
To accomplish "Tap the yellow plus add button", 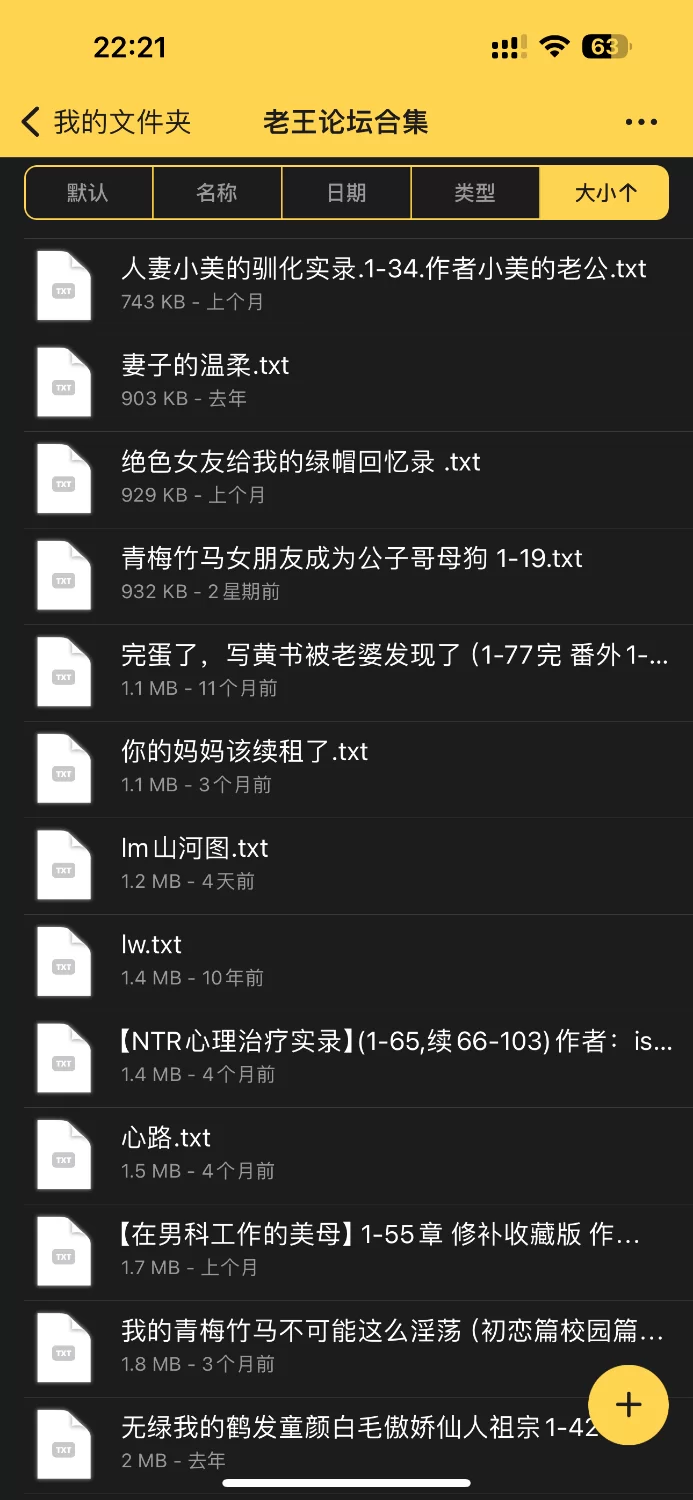I will 628,1405.
